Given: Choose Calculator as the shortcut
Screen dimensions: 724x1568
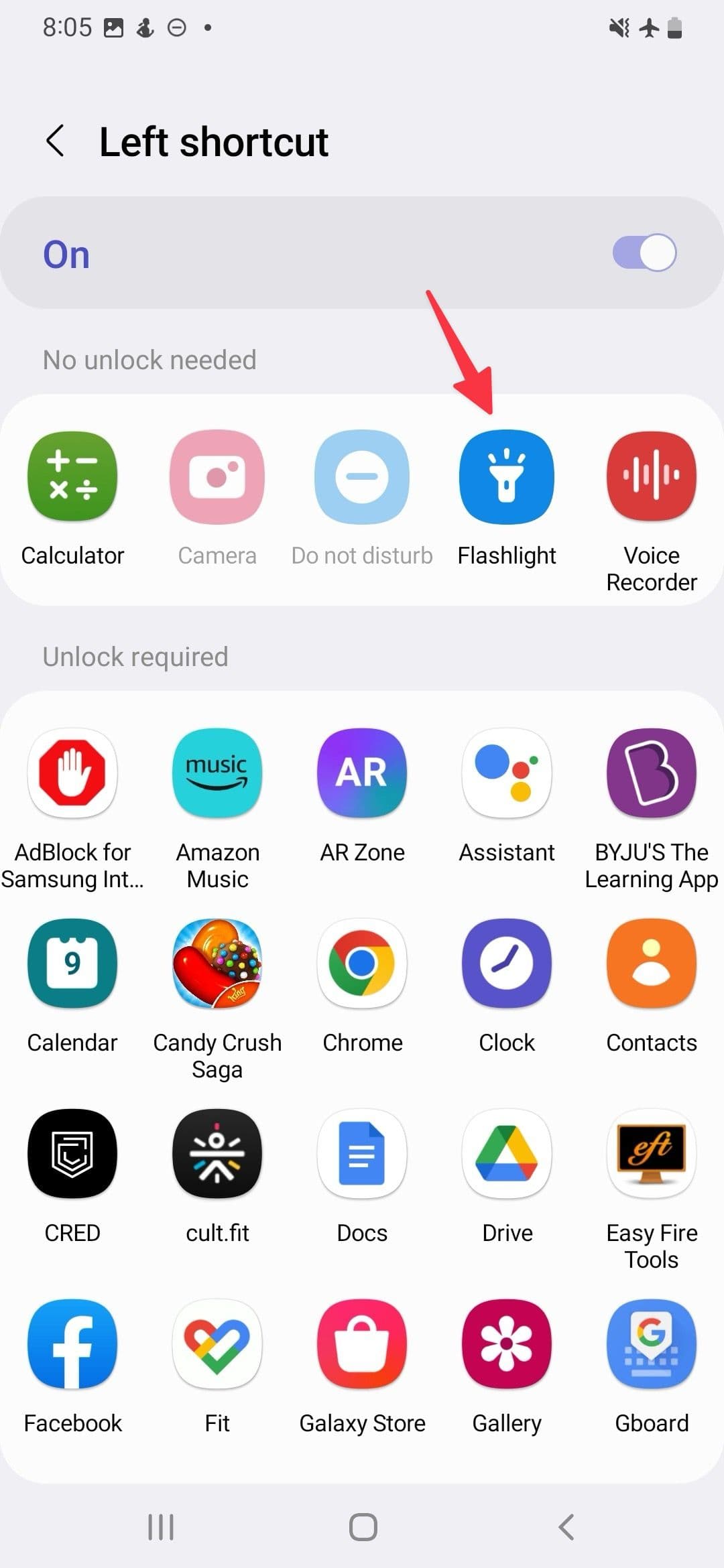Looking at the screenshot, I should (72, 477).
